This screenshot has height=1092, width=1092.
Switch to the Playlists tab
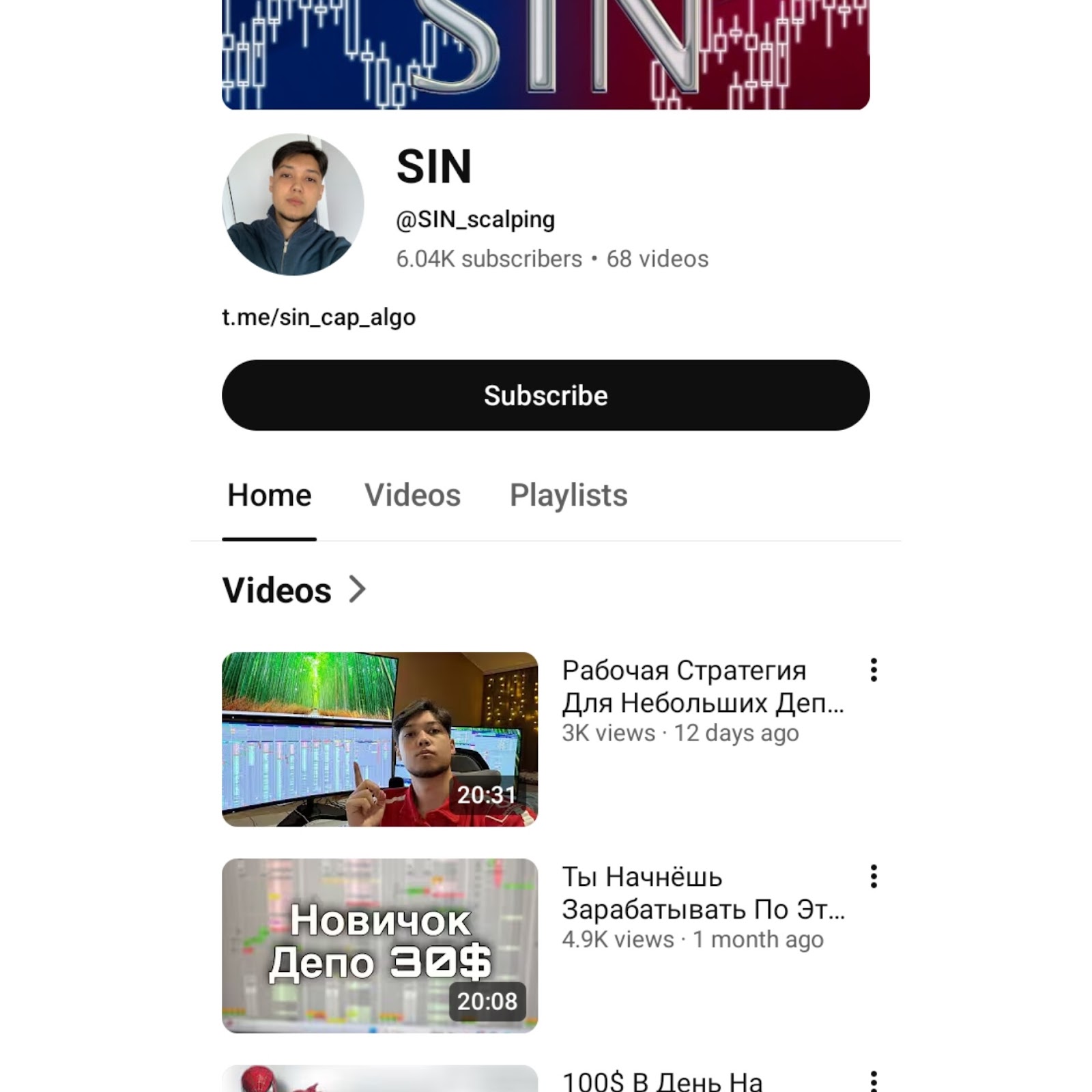tap(568, 495)
